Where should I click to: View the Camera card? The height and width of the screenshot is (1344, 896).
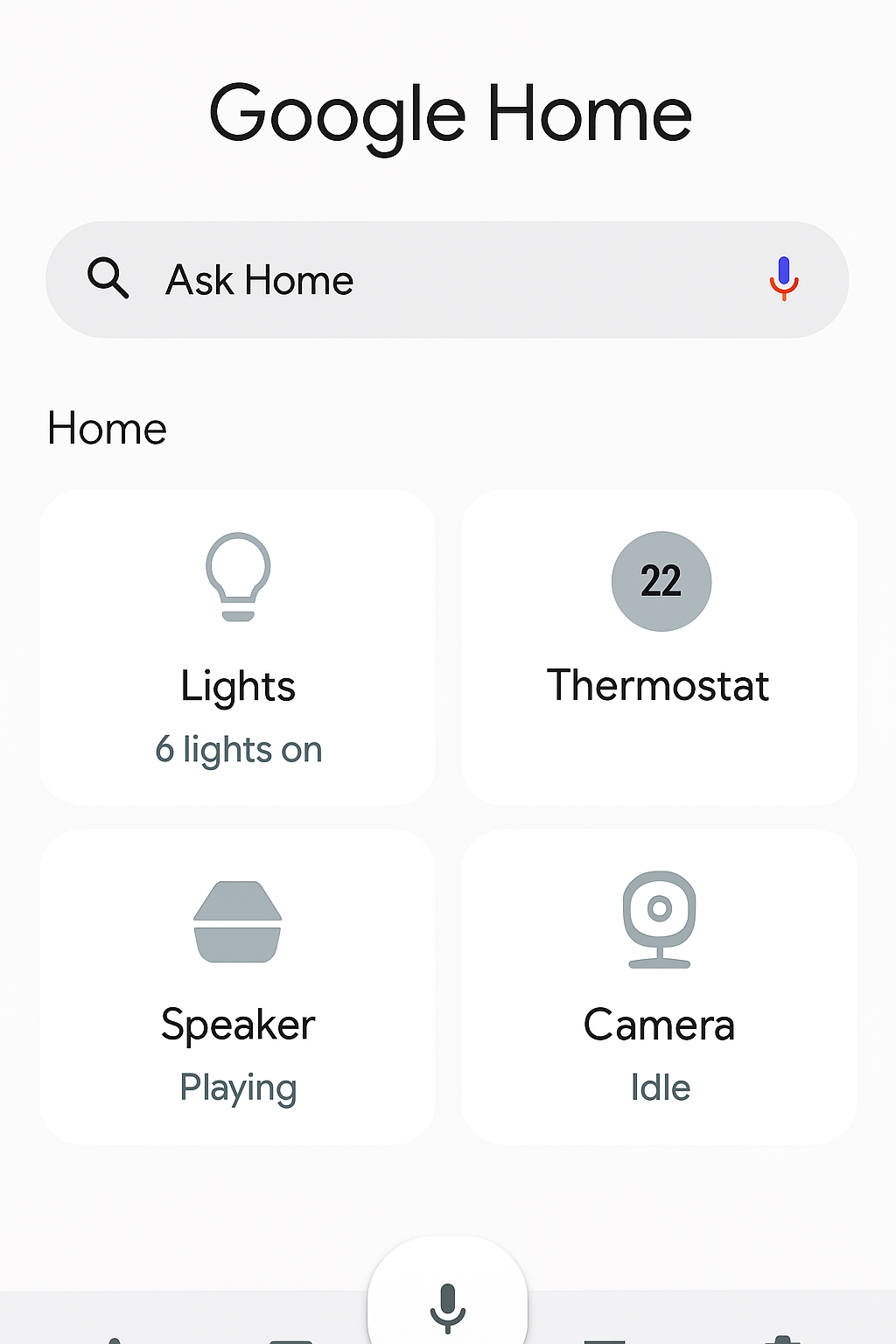point(659,987)
